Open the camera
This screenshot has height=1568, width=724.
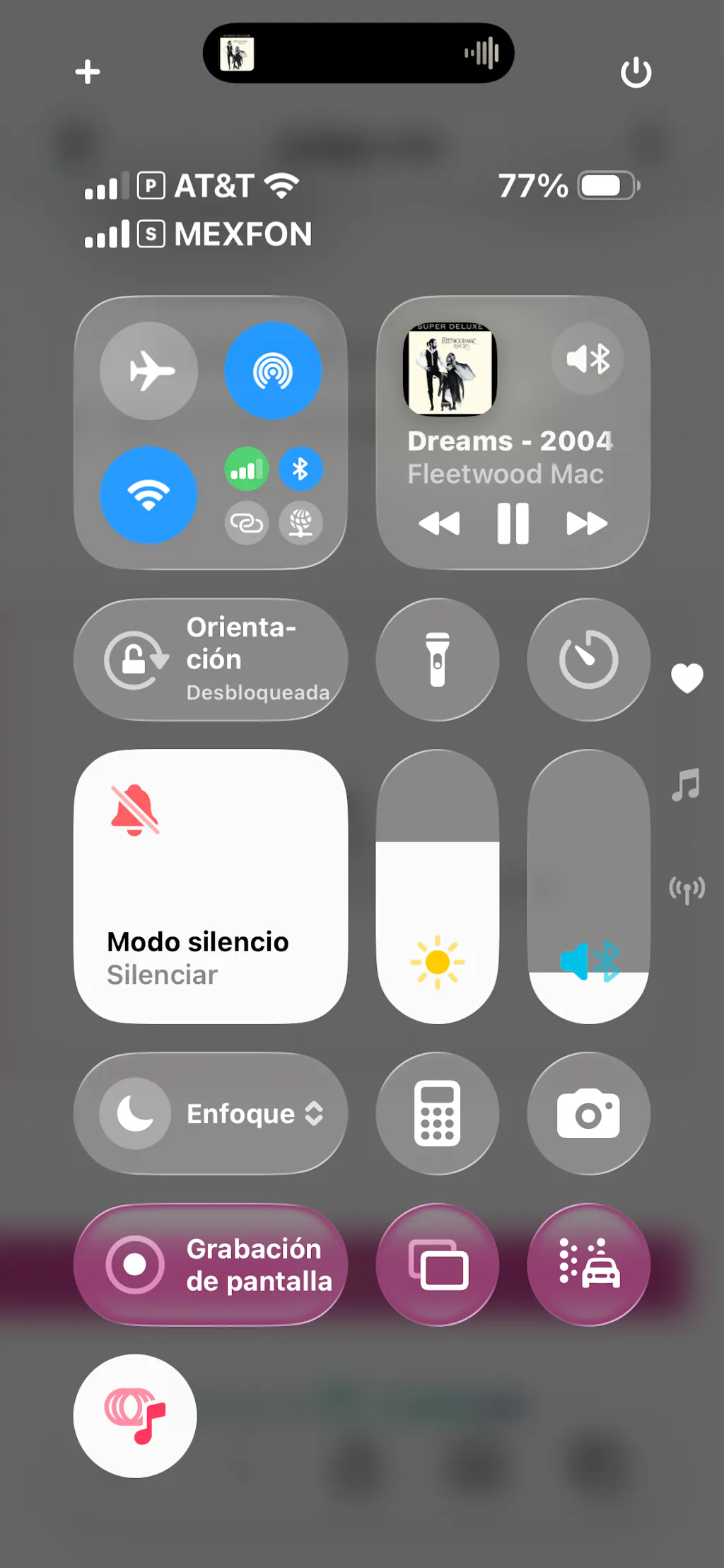click(588, 1114)
